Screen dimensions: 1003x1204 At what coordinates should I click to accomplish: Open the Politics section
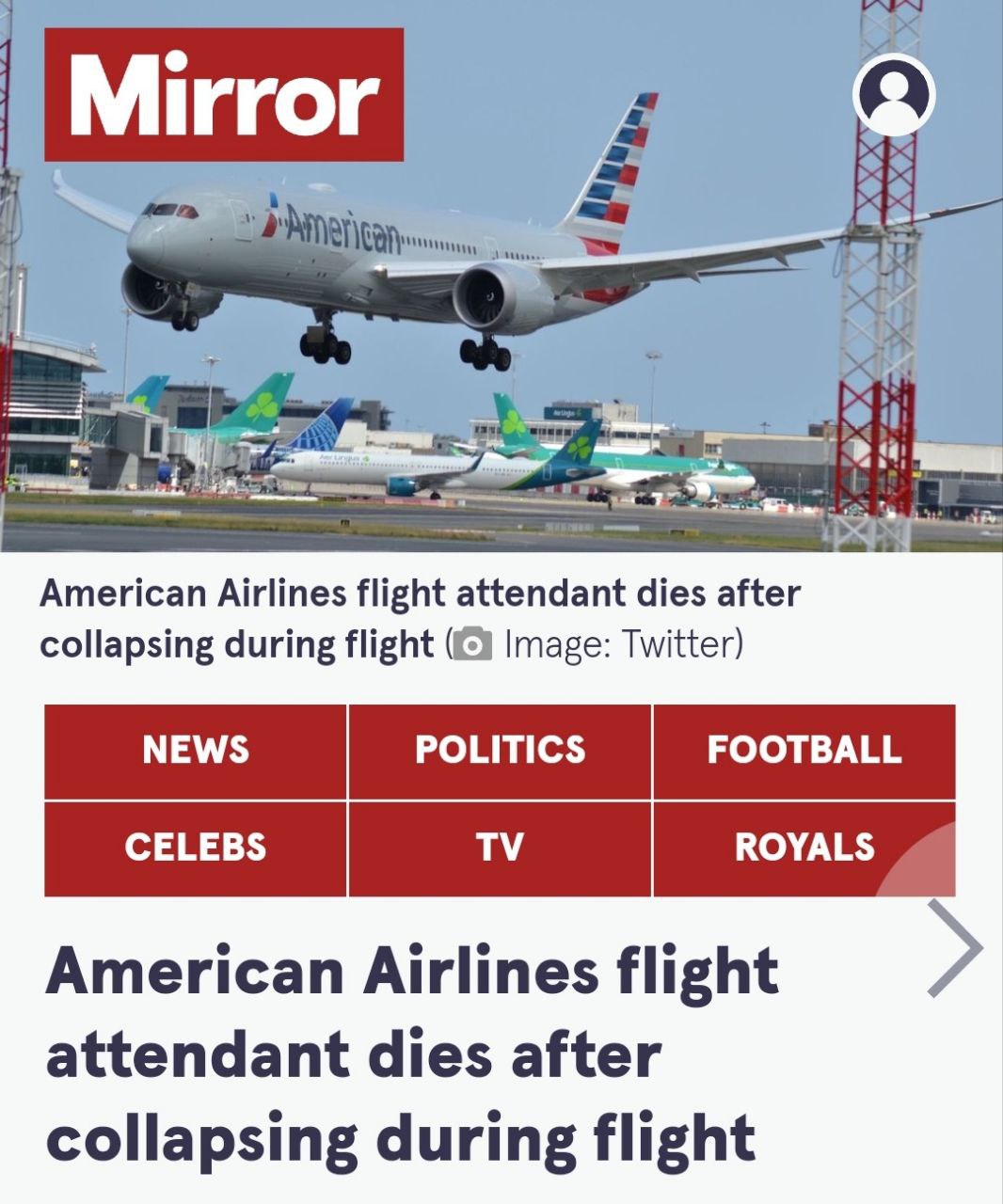(x=500, y=751)
